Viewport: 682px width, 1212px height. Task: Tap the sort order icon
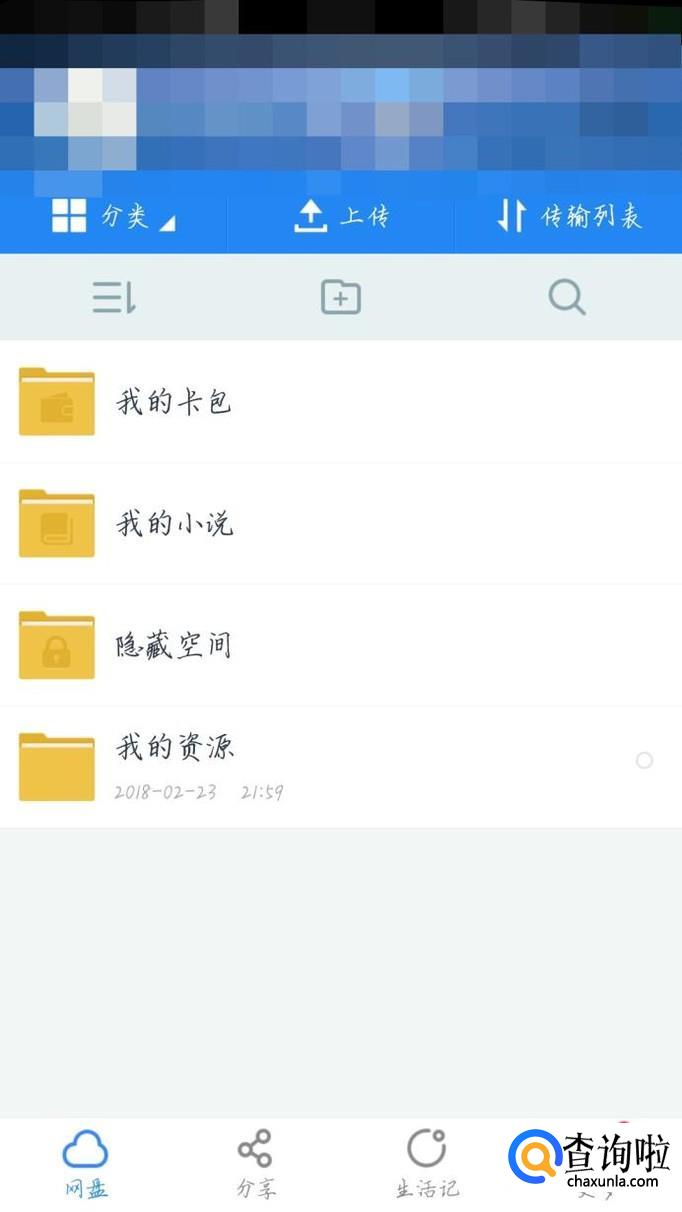pos(114,297)
